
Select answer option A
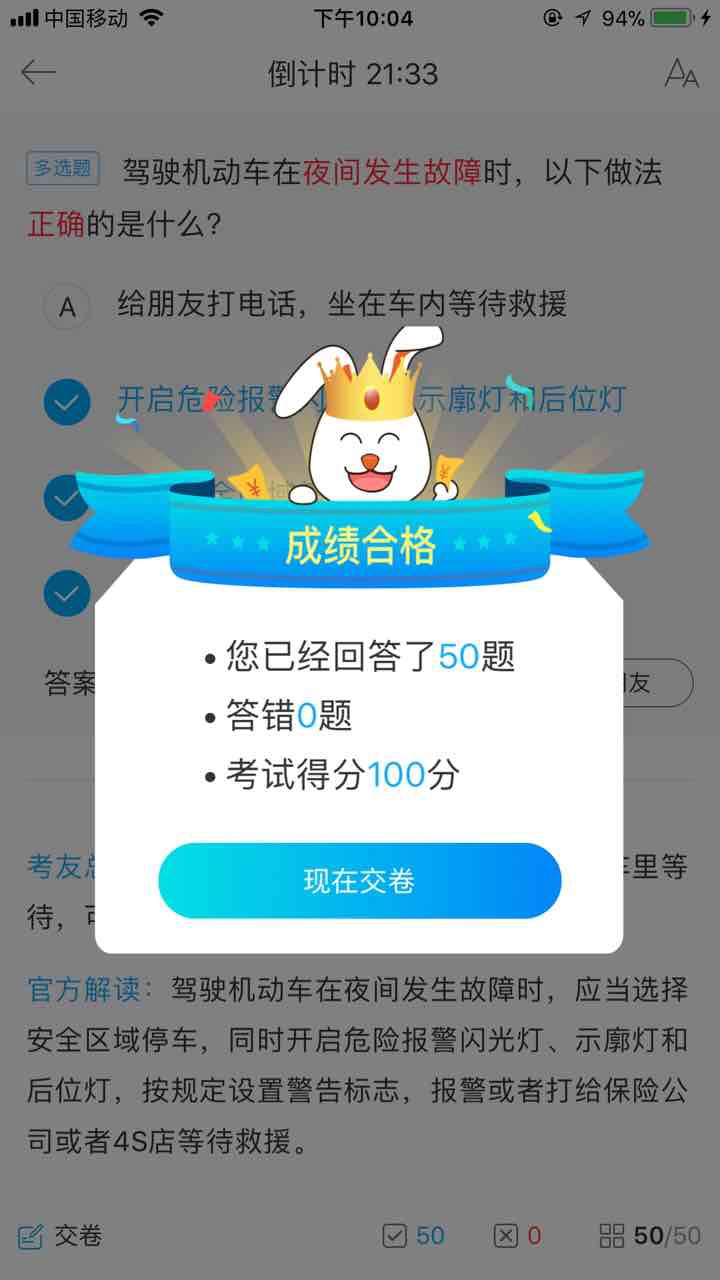tap(67, 307)
